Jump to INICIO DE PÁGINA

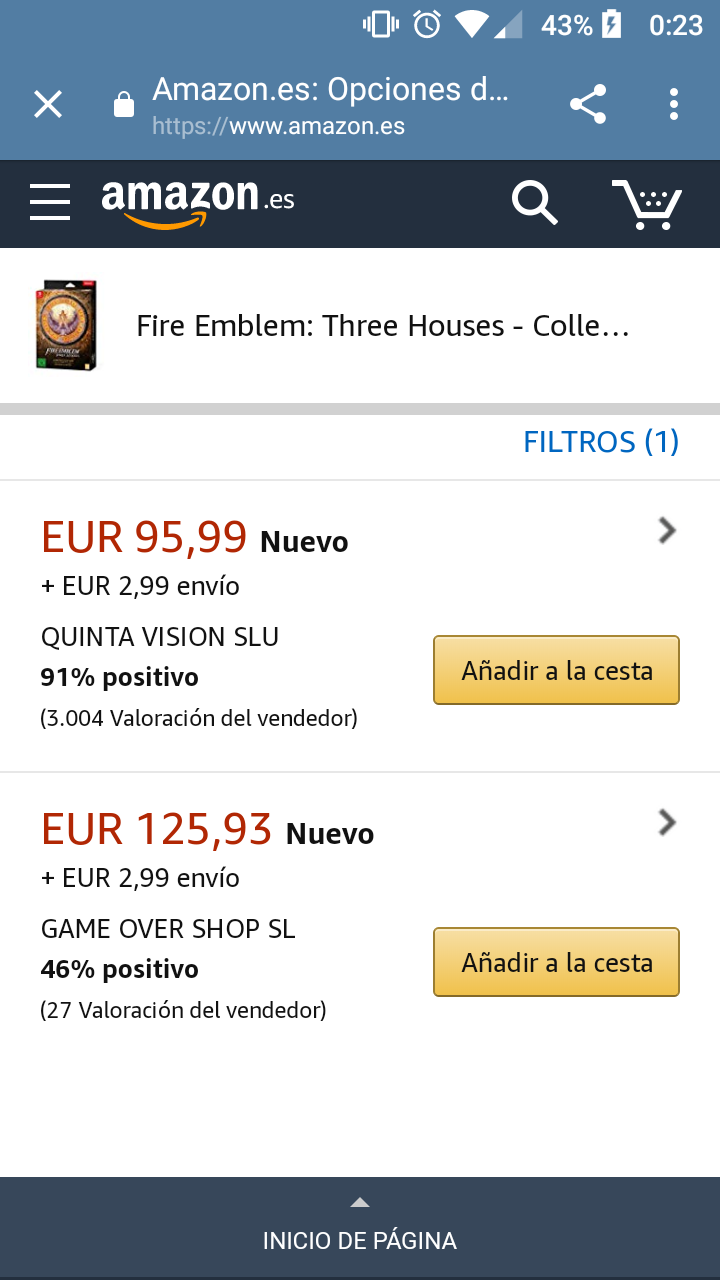coord(360,1228)
